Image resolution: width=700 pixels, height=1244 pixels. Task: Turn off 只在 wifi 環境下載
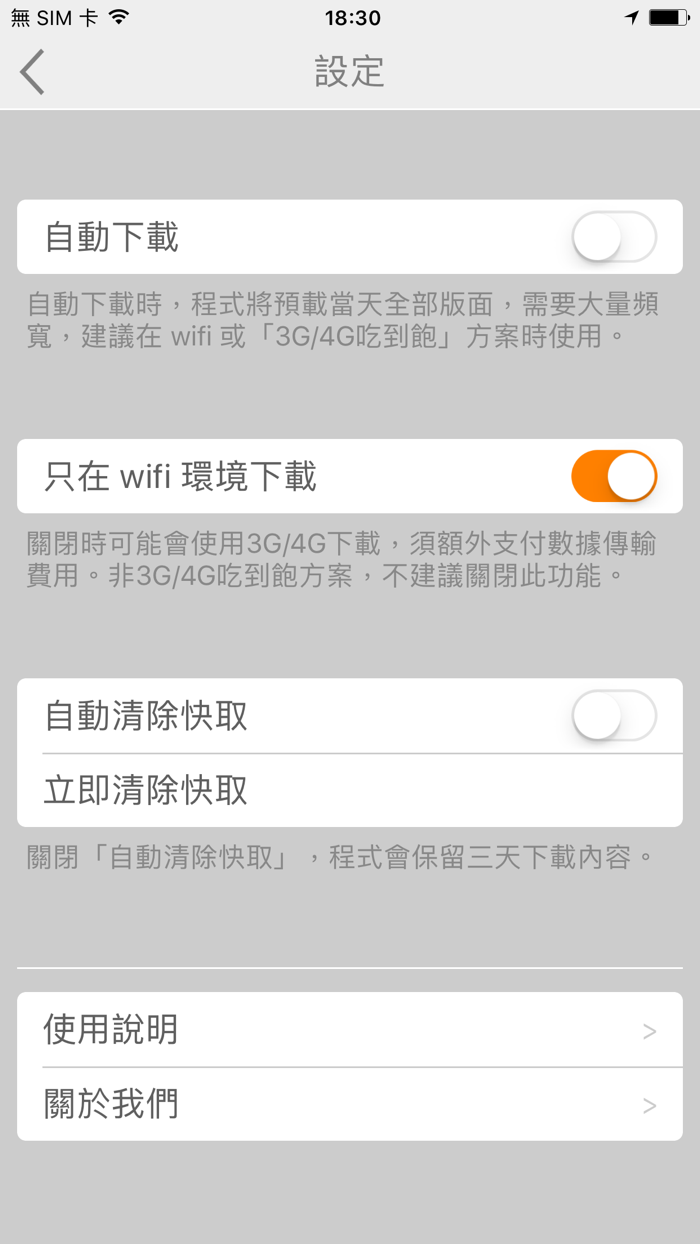(614, 476)
